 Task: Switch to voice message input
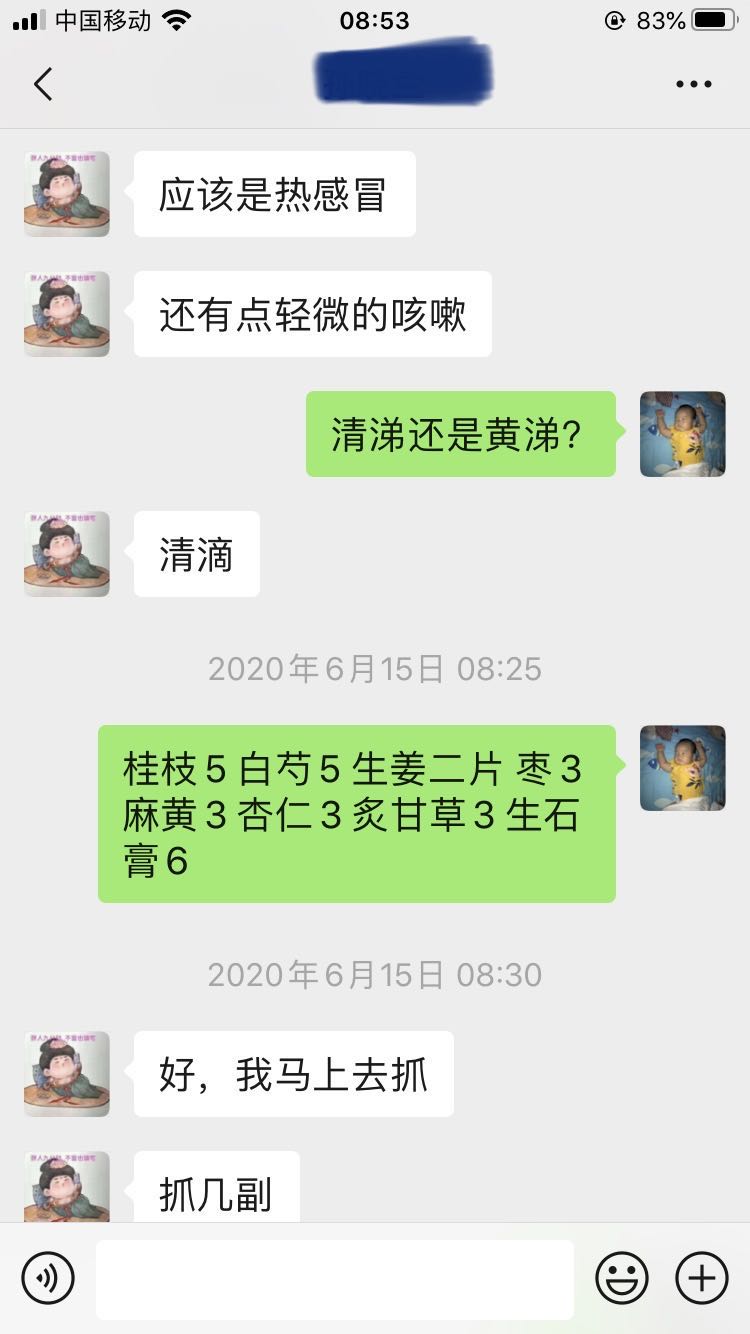[48, 1278]
